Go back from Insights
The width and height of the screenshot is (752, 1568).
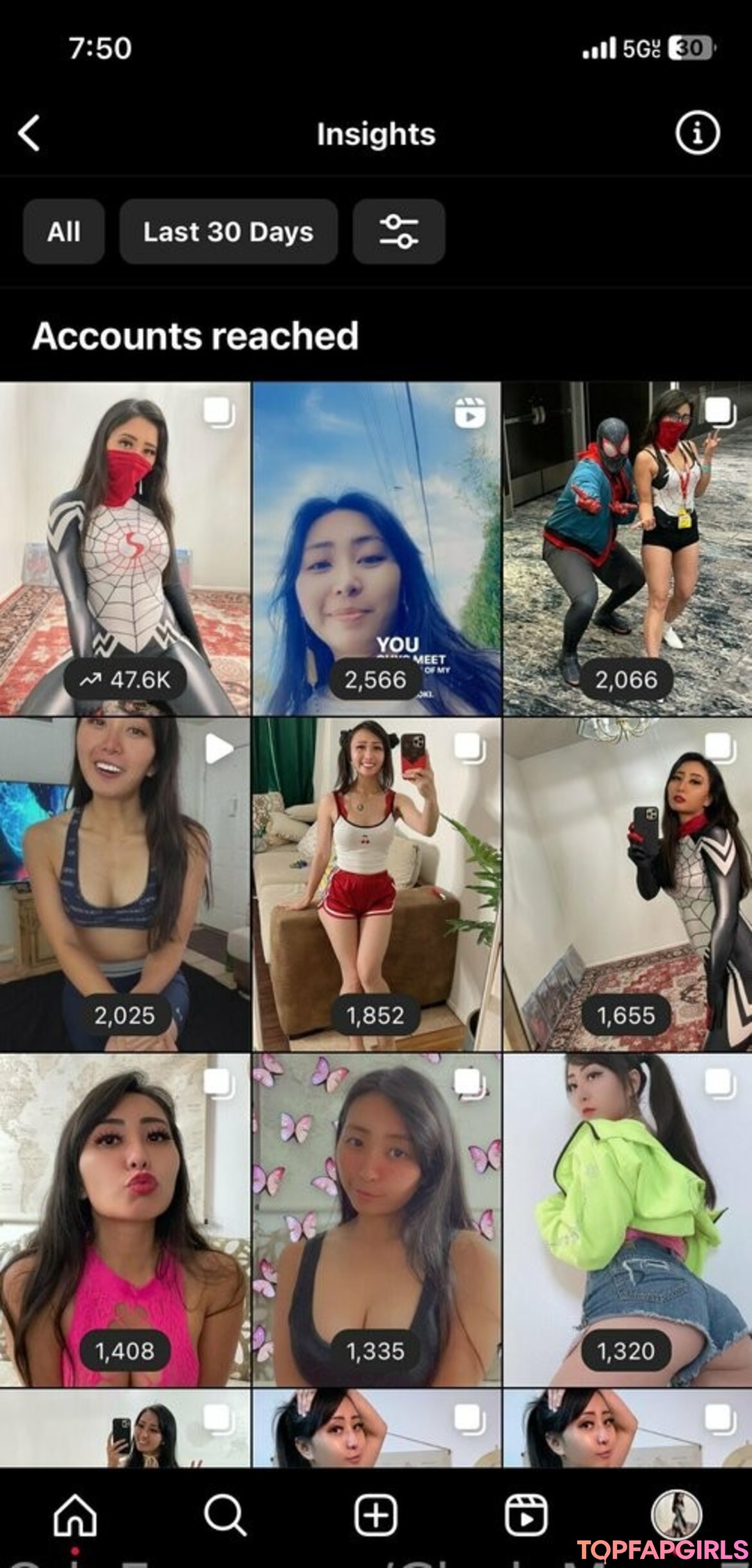pos(29,133)
